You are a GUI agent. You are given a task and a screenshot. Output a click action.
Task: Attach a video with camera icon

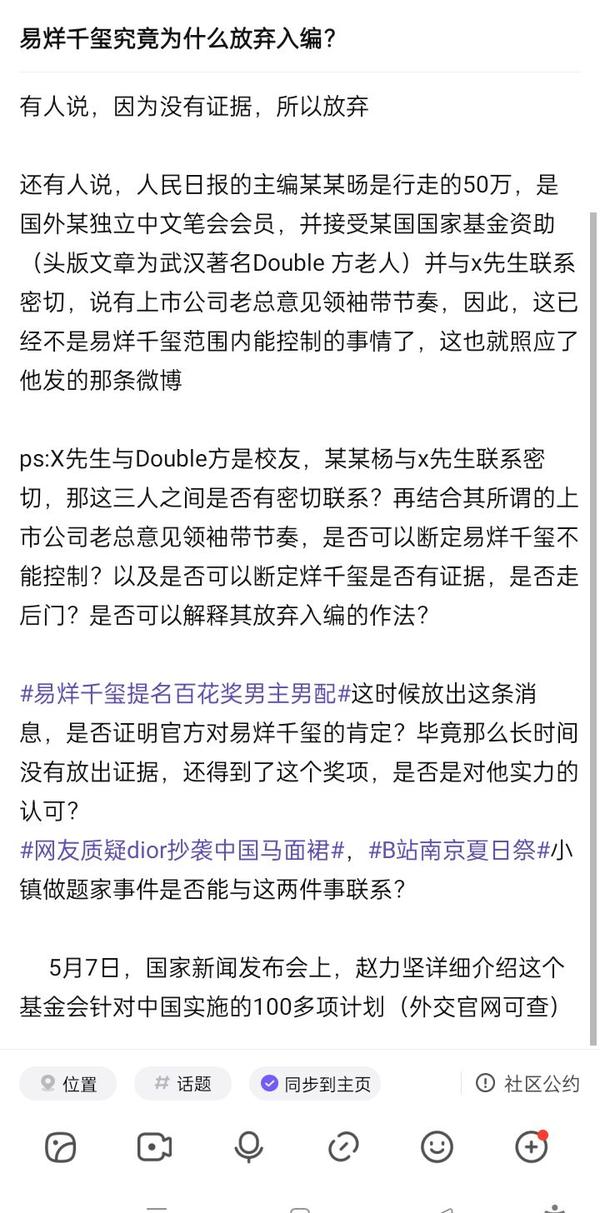(154, 1146)
